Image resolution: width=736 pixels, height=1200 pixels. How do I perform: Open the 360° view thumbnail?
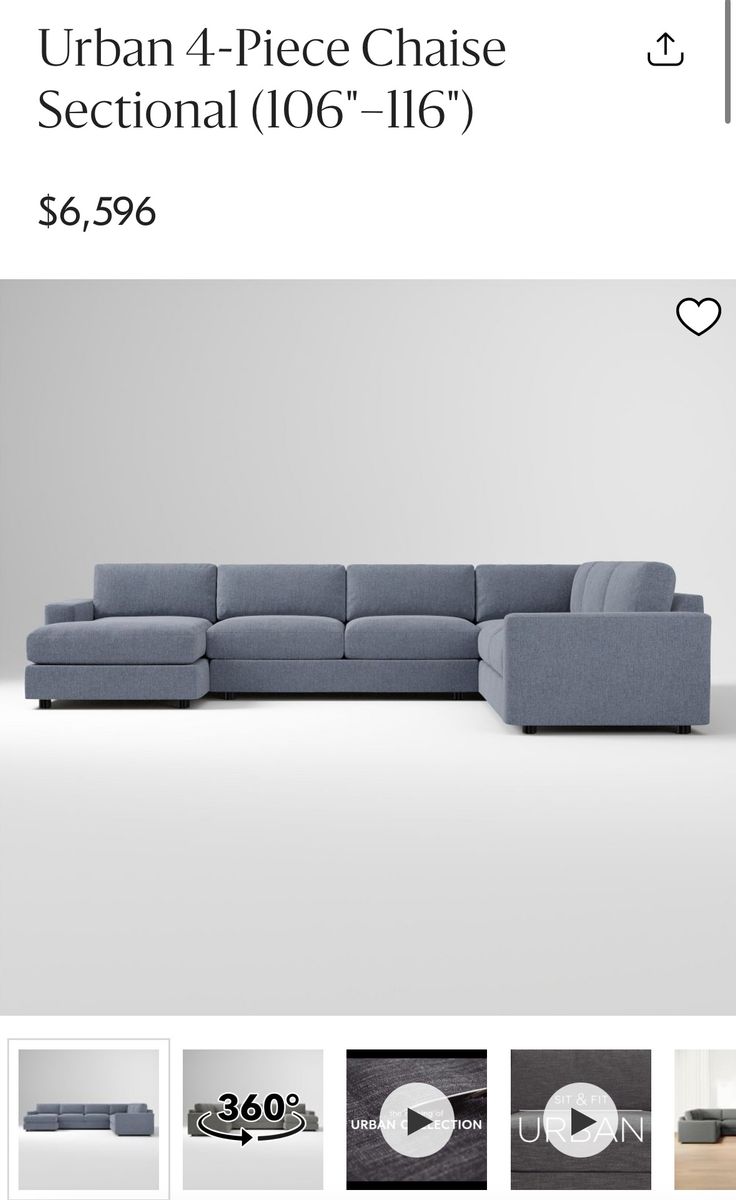click(253, 1119)
